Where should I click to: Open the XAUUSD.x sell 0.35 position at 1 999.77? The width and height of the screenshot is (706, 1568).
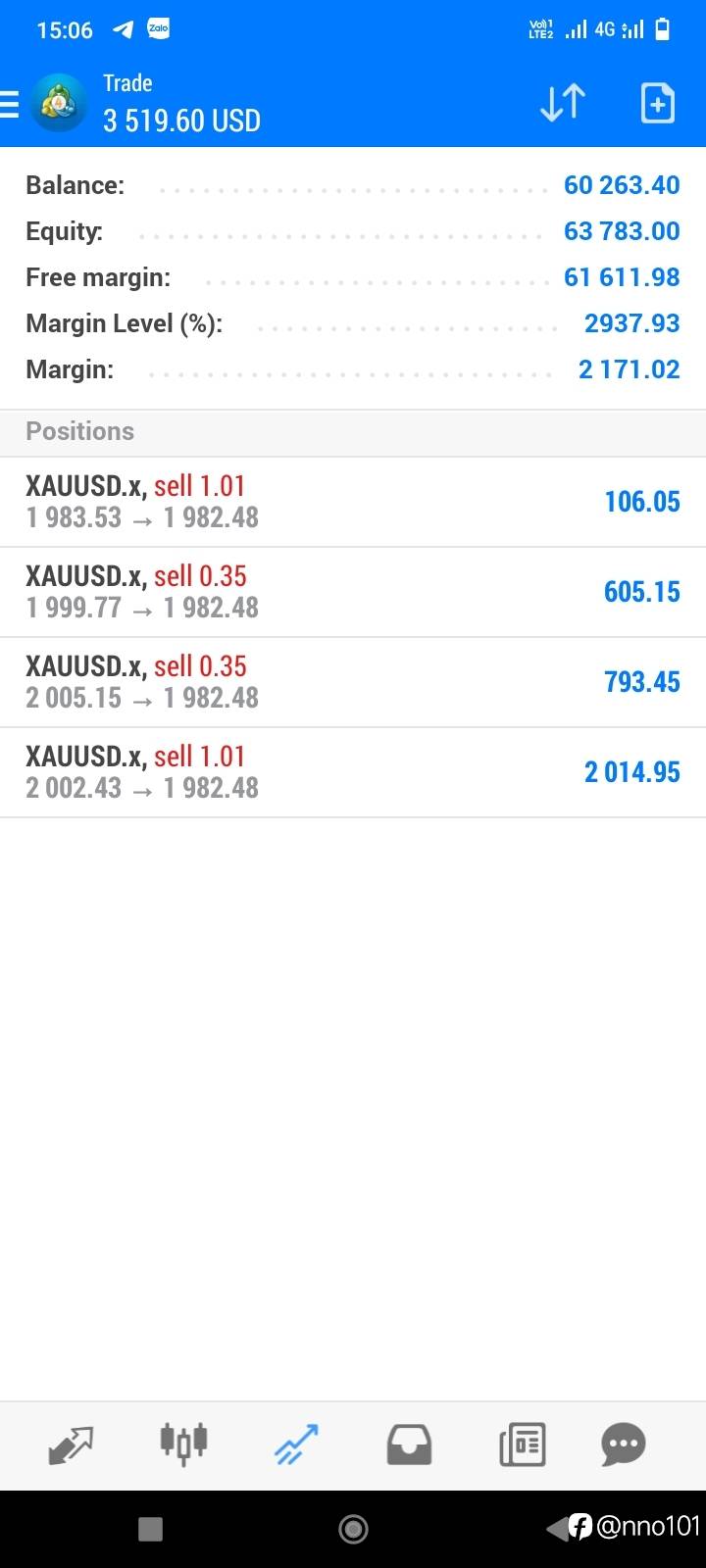[x=353, y=592]
